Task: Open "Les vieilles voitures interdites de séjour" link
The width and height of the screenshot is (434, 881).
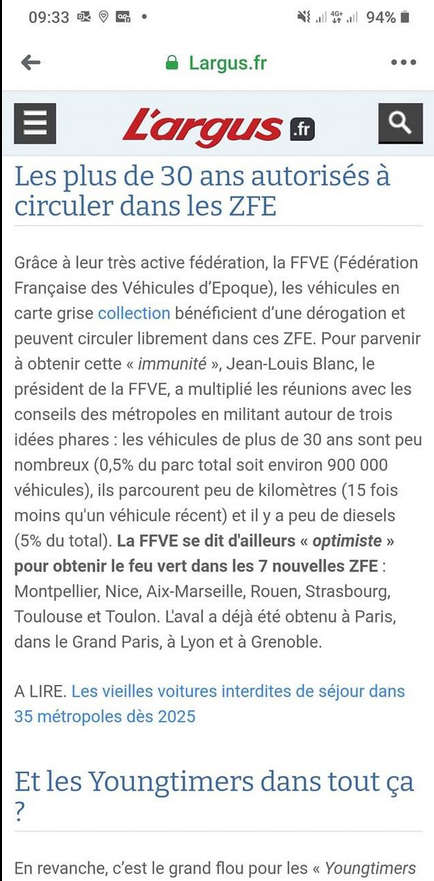Action: [x=210, y=703]
